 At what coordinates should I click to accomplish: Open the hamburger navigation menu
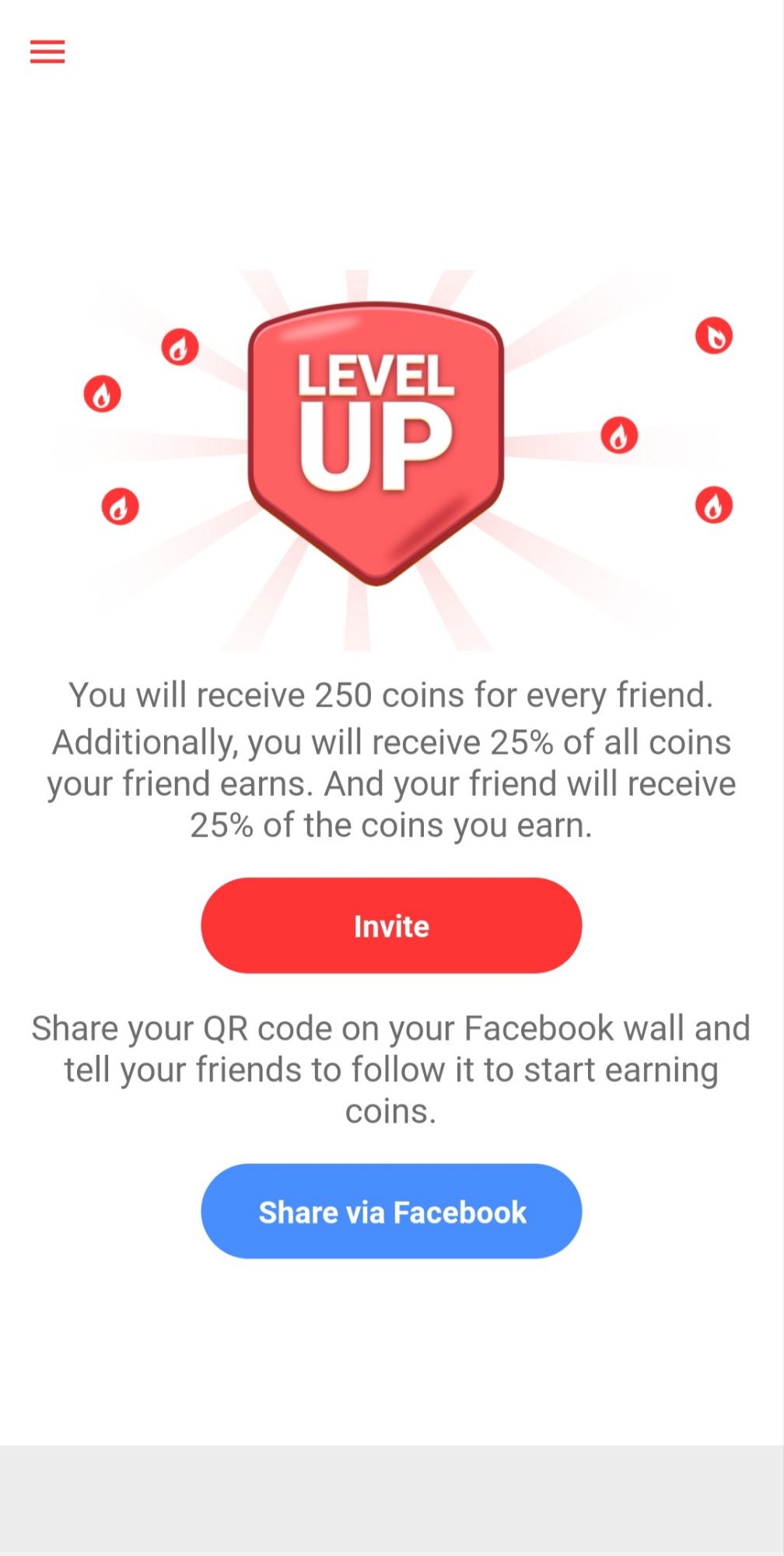(47, 51)
